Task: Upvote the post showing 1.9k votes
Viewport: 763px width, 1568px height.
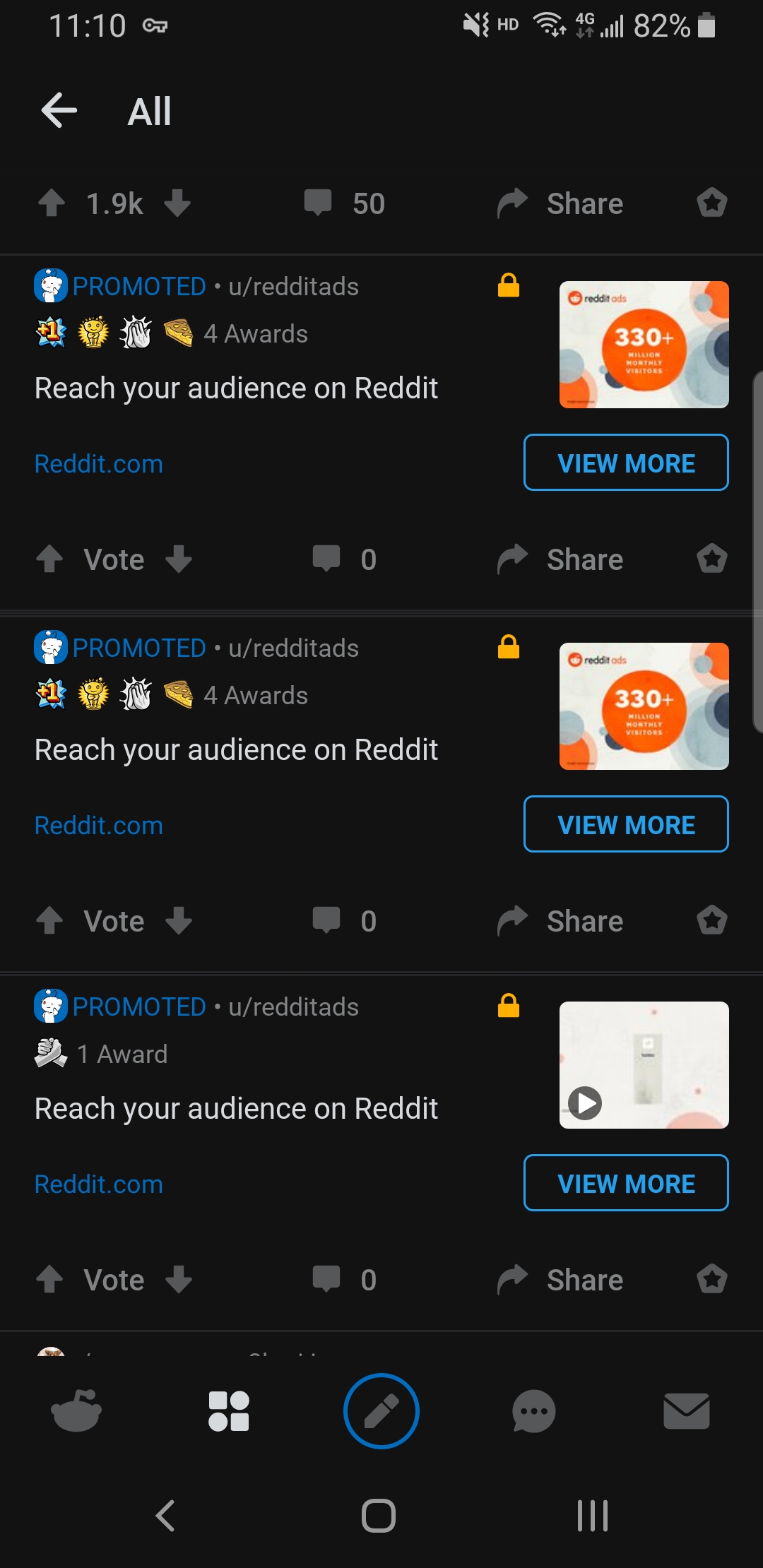Action: [x=50, y=203]
